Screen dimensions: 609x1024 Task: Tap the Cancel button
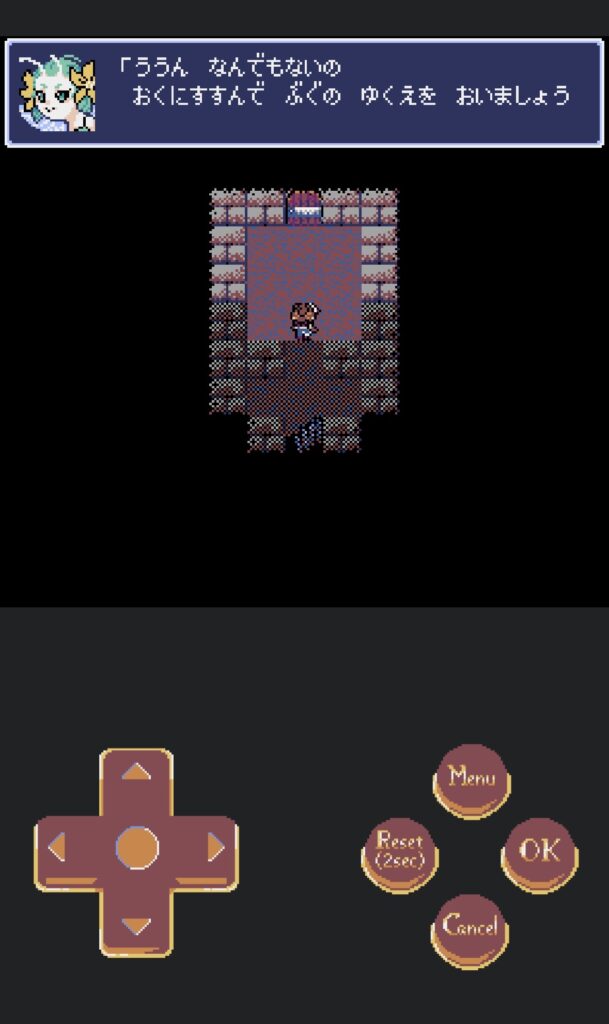coord(469,926)
